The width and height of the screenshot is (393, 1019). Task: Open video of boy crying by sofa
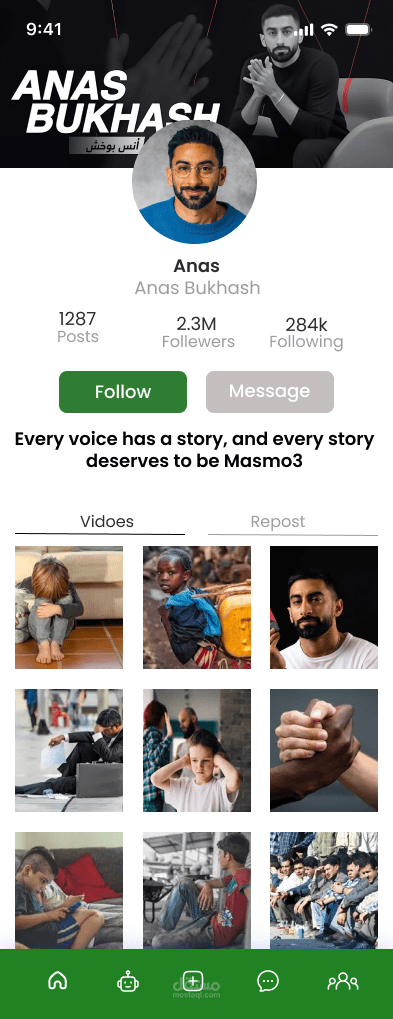69,608
